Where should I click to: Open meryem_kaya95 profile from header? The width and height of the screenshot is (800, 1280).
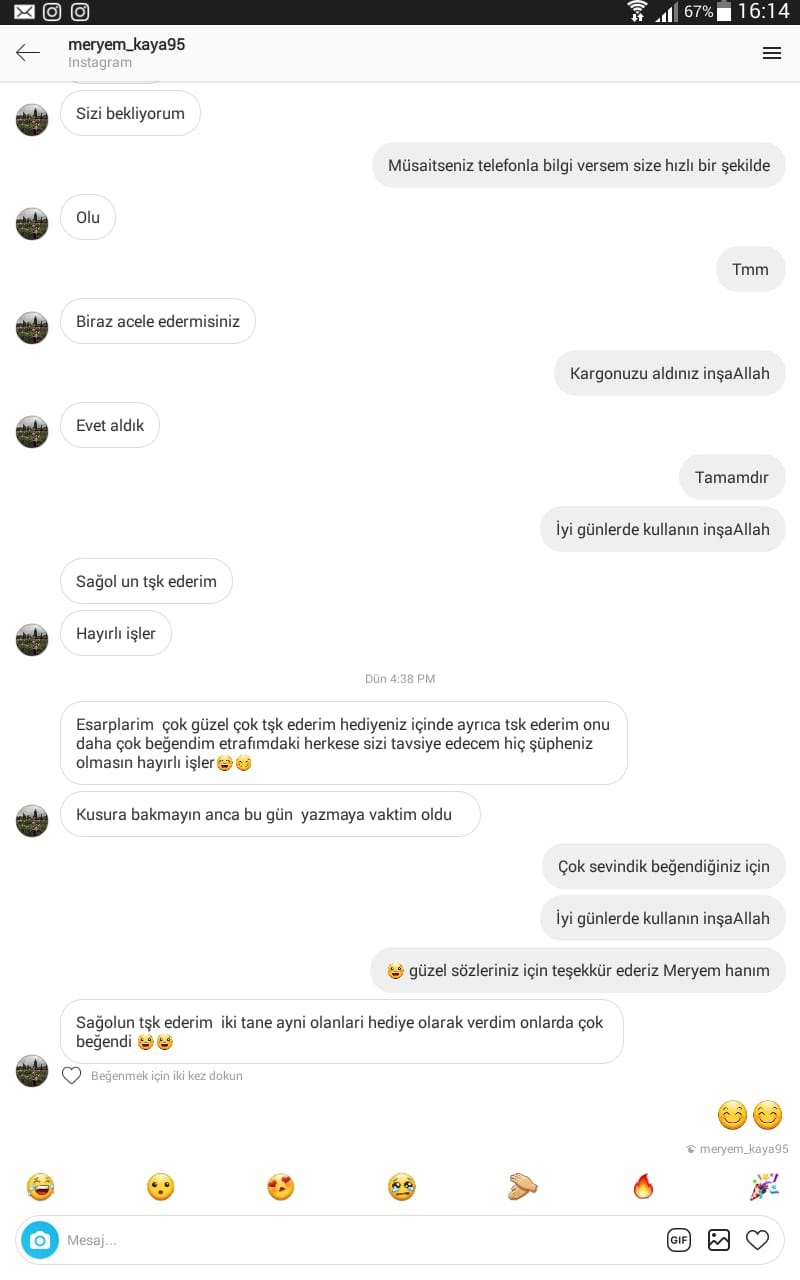(126, 45)
